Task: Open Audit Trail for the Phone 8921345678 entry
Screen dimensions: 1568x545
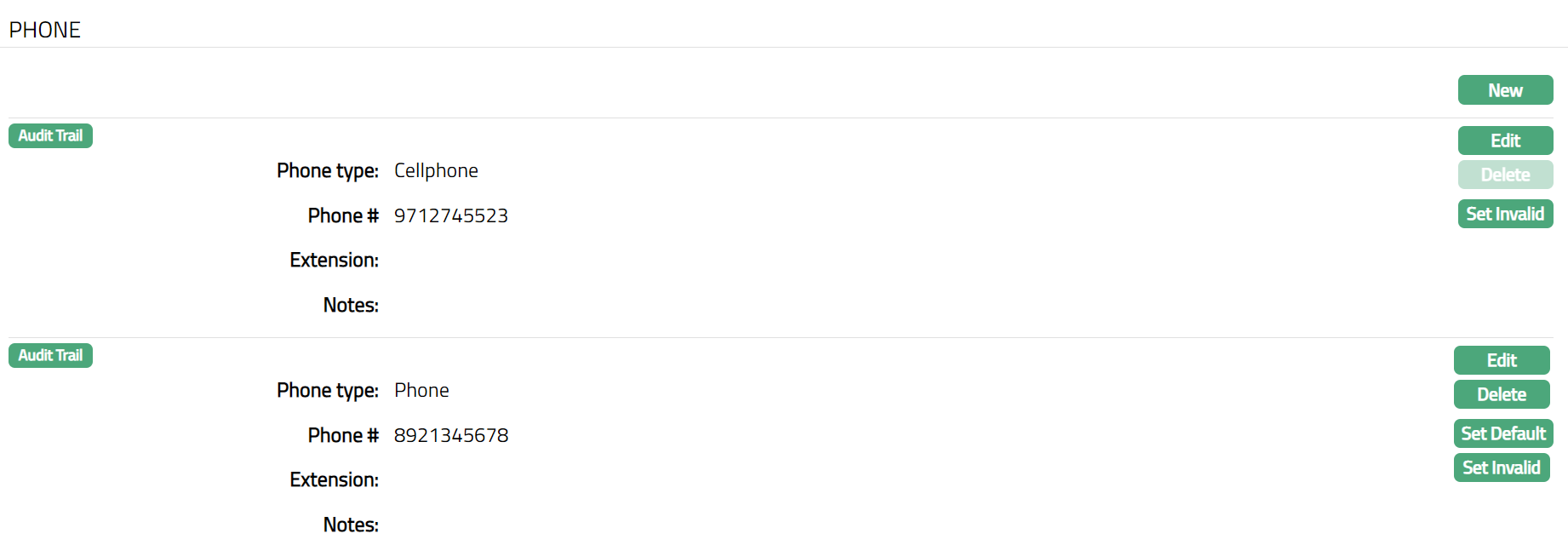Action: (50, 355)
